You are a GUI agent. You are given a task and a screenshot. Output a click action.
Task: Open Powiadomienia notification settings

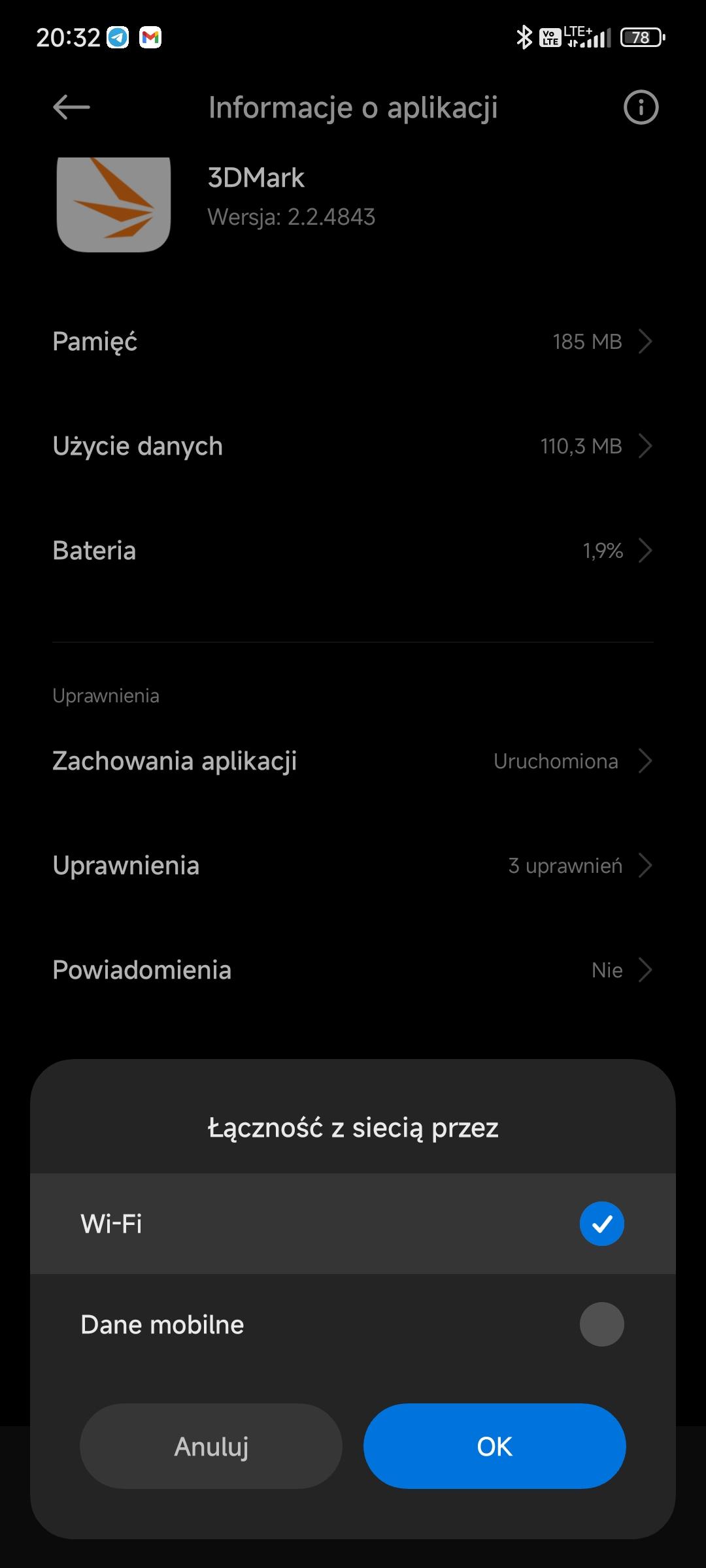pyautogui.click(x=353, y=970)
